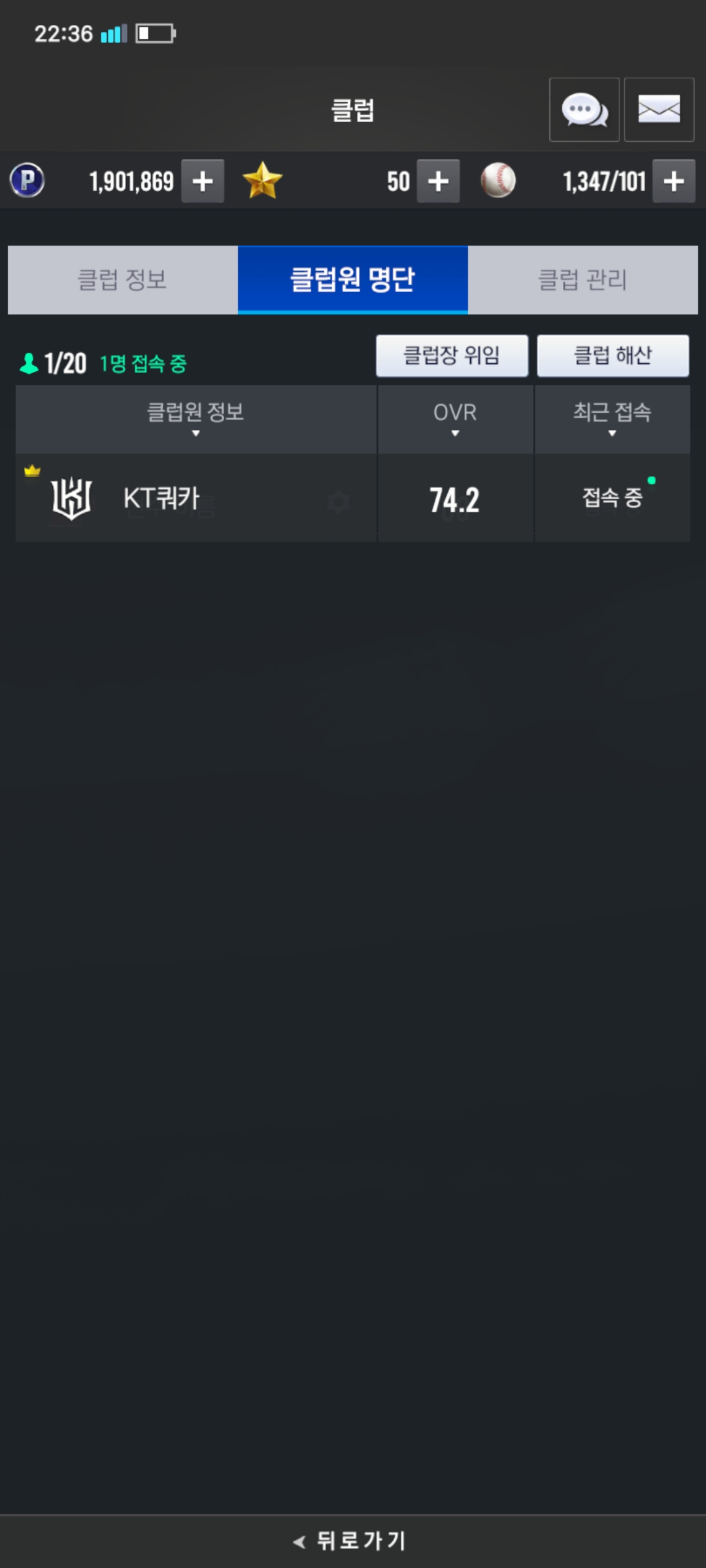The height and width of the screenshot is (1568, 706).
Task: Add more points with the plus button
Action: (203, 181)
